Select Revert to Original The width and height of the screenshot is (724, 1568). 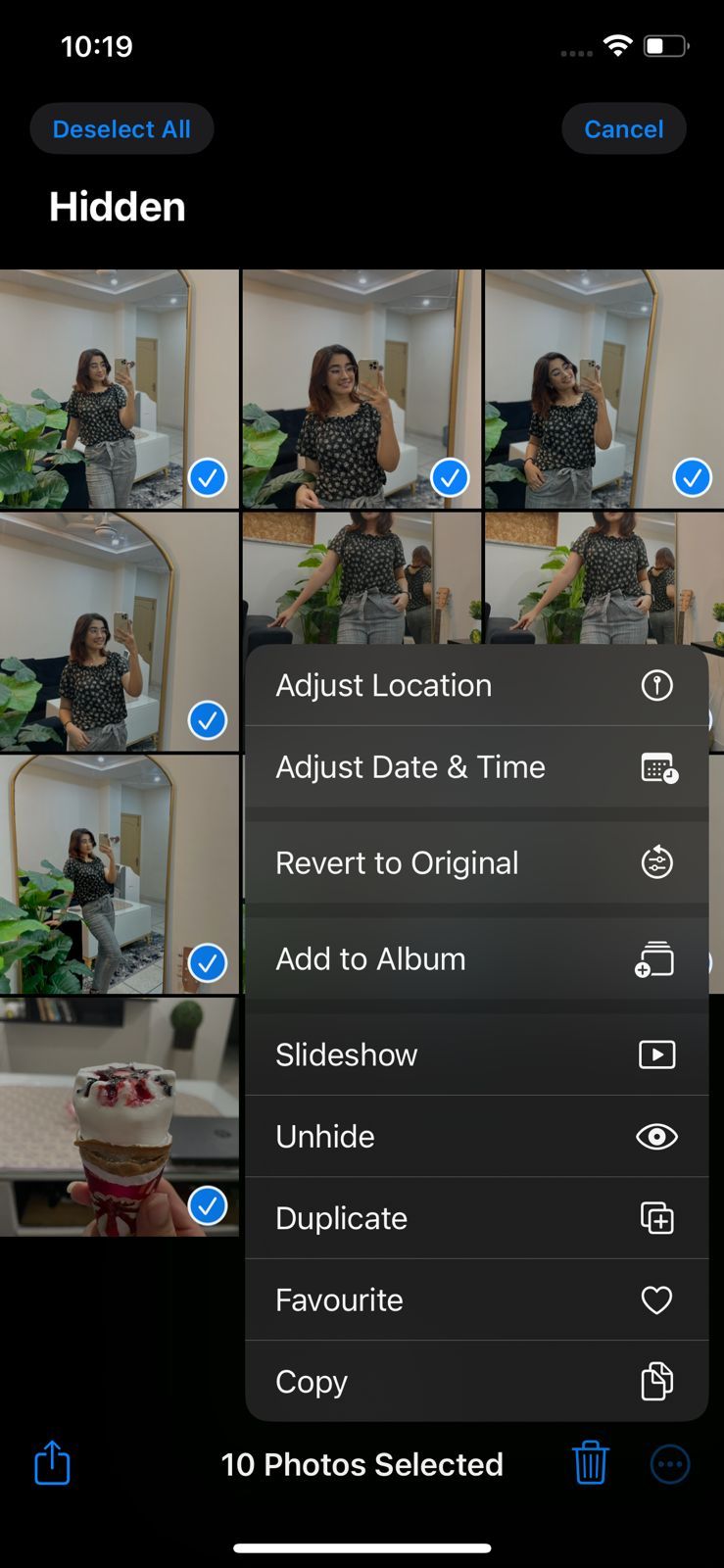point(476,862)
